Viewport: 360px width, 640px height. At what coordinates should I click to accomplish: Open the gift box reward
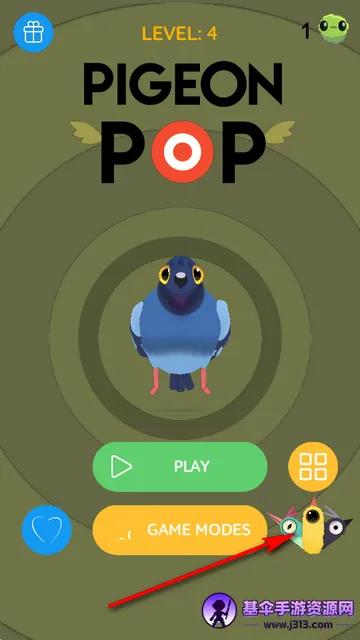click(33, 32)
